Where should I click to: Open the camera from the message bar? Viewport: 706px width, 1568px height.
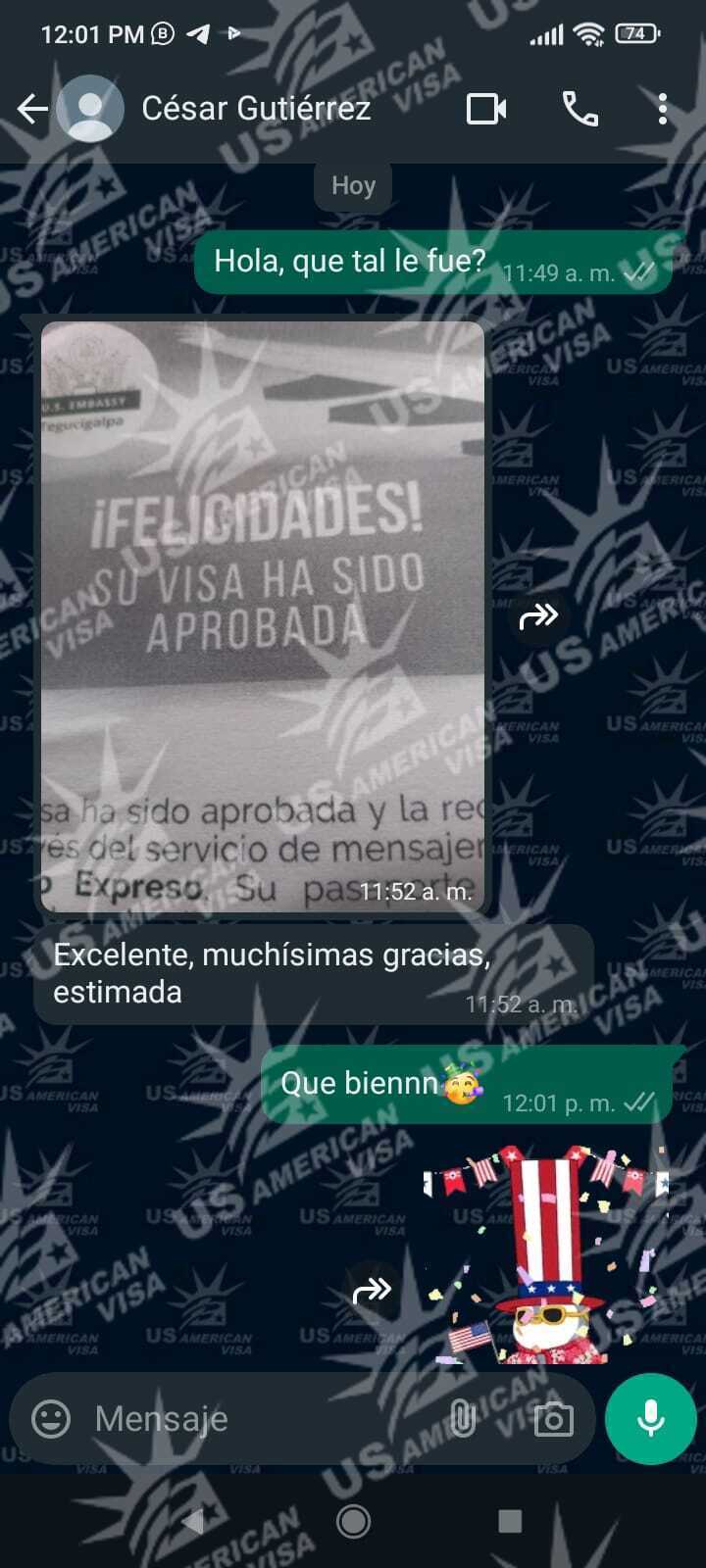click(x=553, y=1419)
